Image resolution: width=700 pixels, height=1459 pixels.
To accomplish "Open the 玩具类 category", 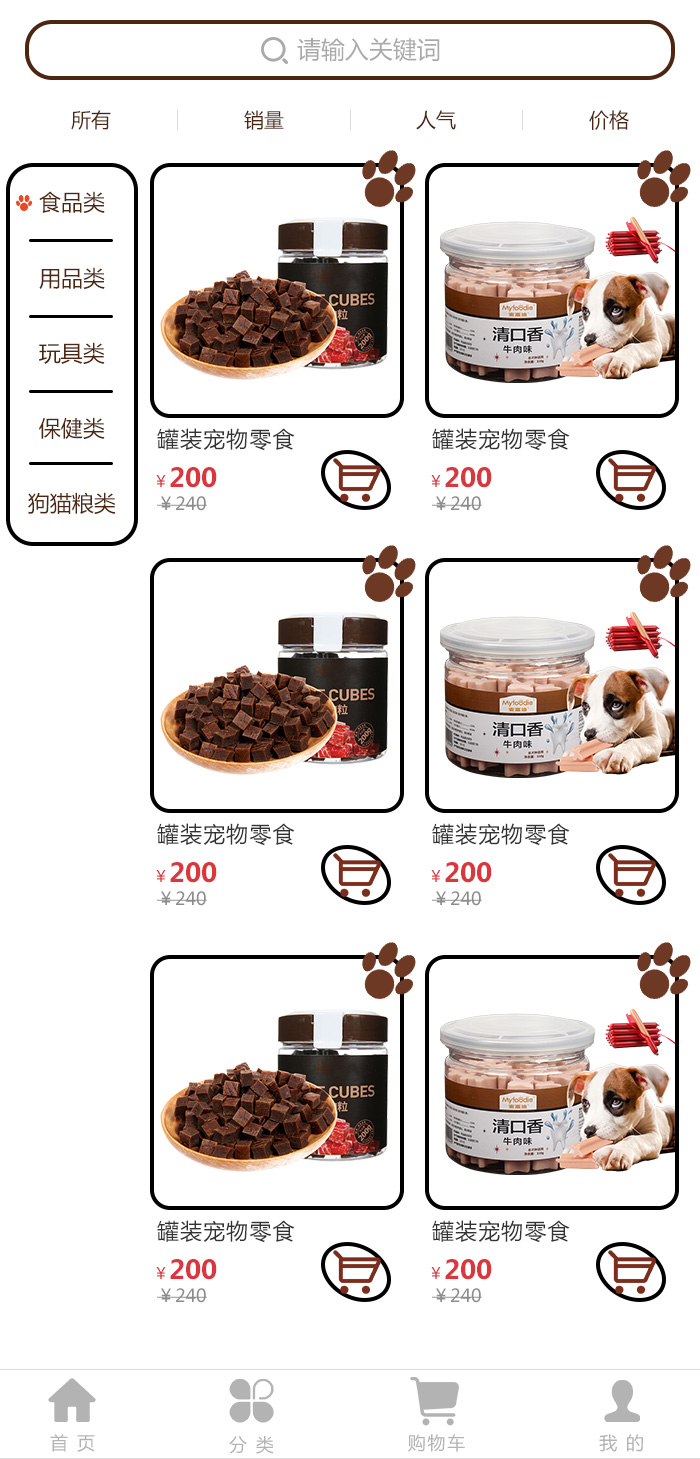I will coord(71,354).
